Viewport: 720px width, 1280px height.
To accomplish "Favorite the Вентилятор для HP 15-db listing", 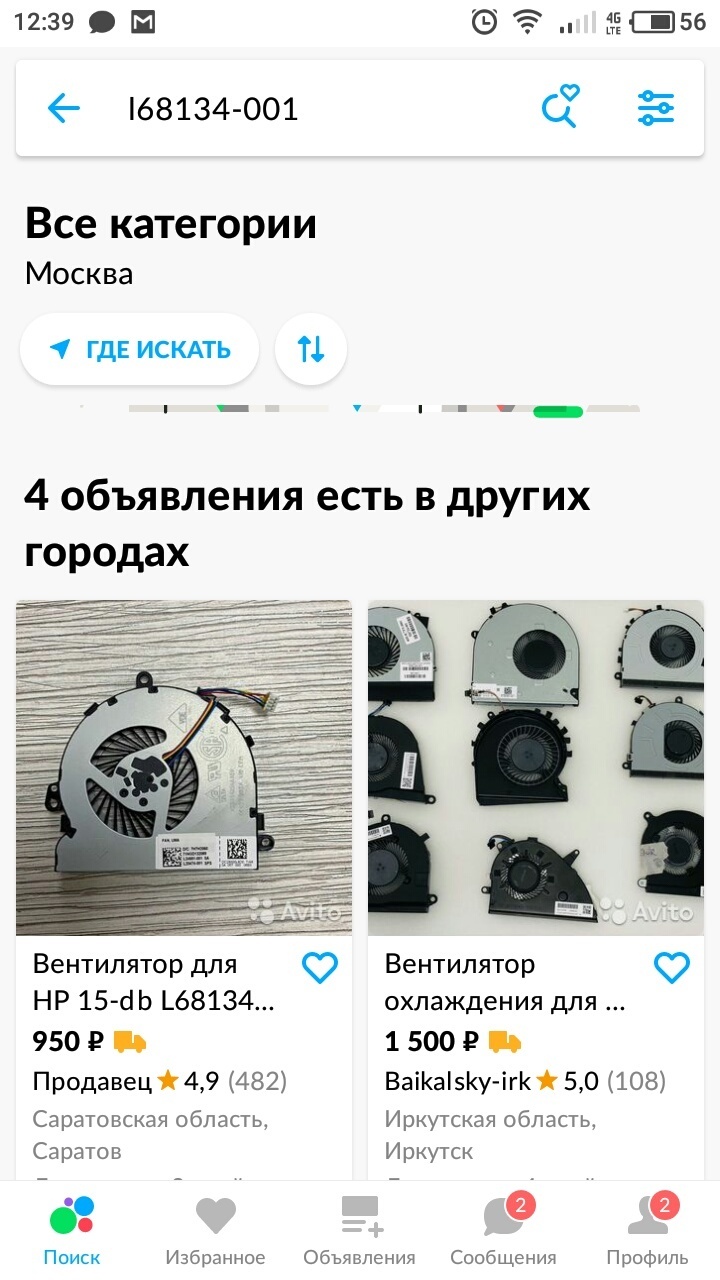I will click(320, 967).
